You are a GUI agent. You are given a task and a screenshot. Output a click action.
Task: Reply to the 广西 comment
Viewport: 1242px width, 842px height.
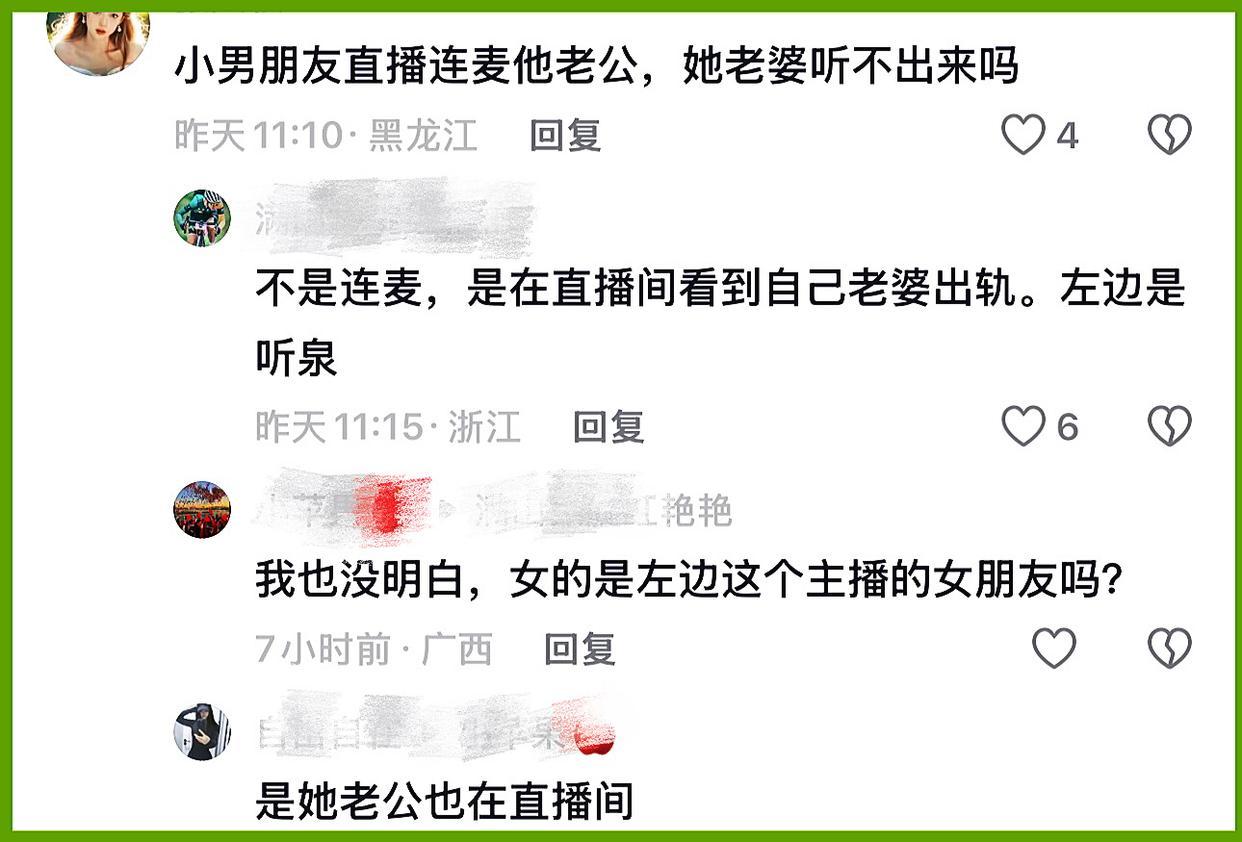click(x=579, y=650)
